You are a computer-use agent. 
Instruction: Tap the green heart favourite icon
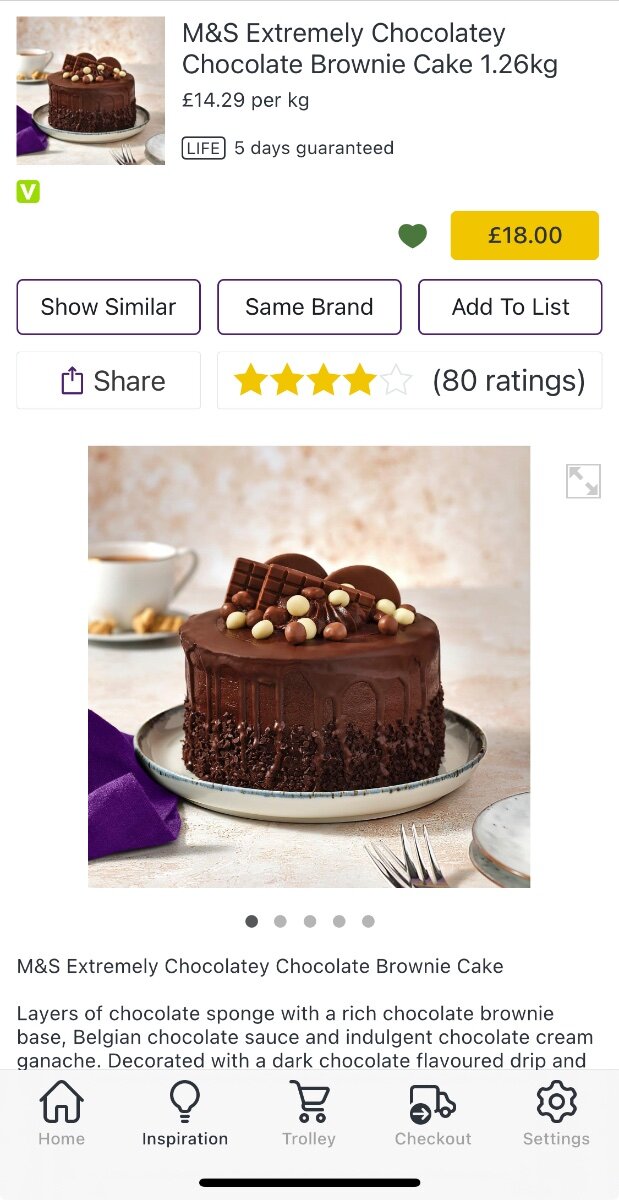[x=412, y=236]
